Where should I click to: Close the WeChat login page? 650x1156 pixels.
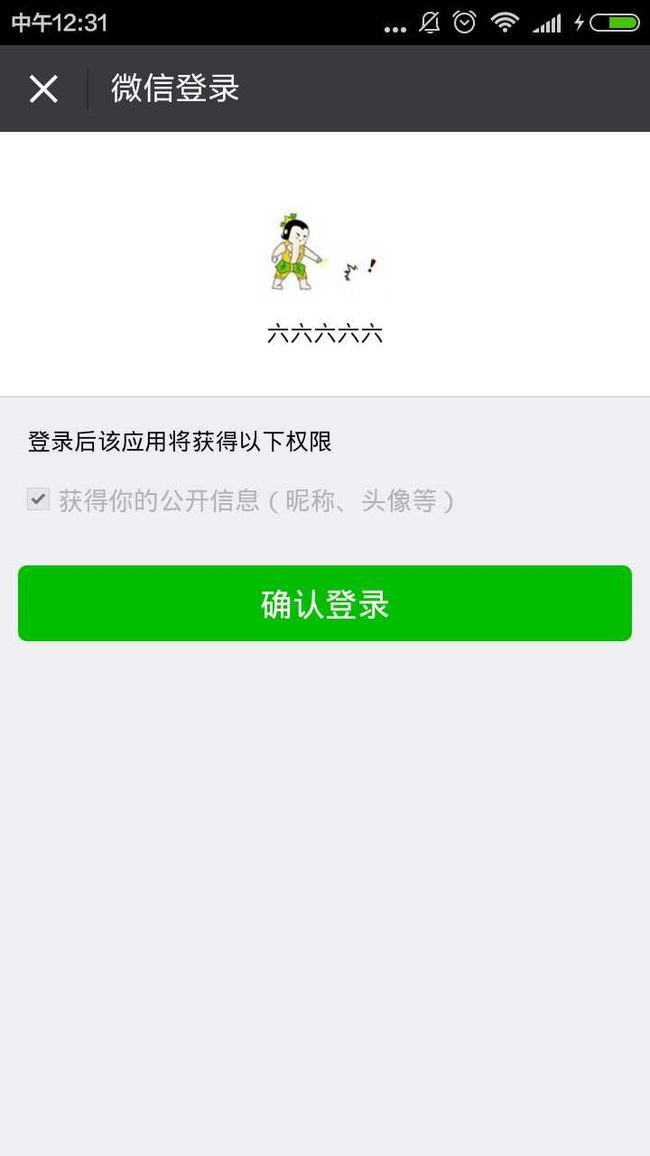pos(43,89)
